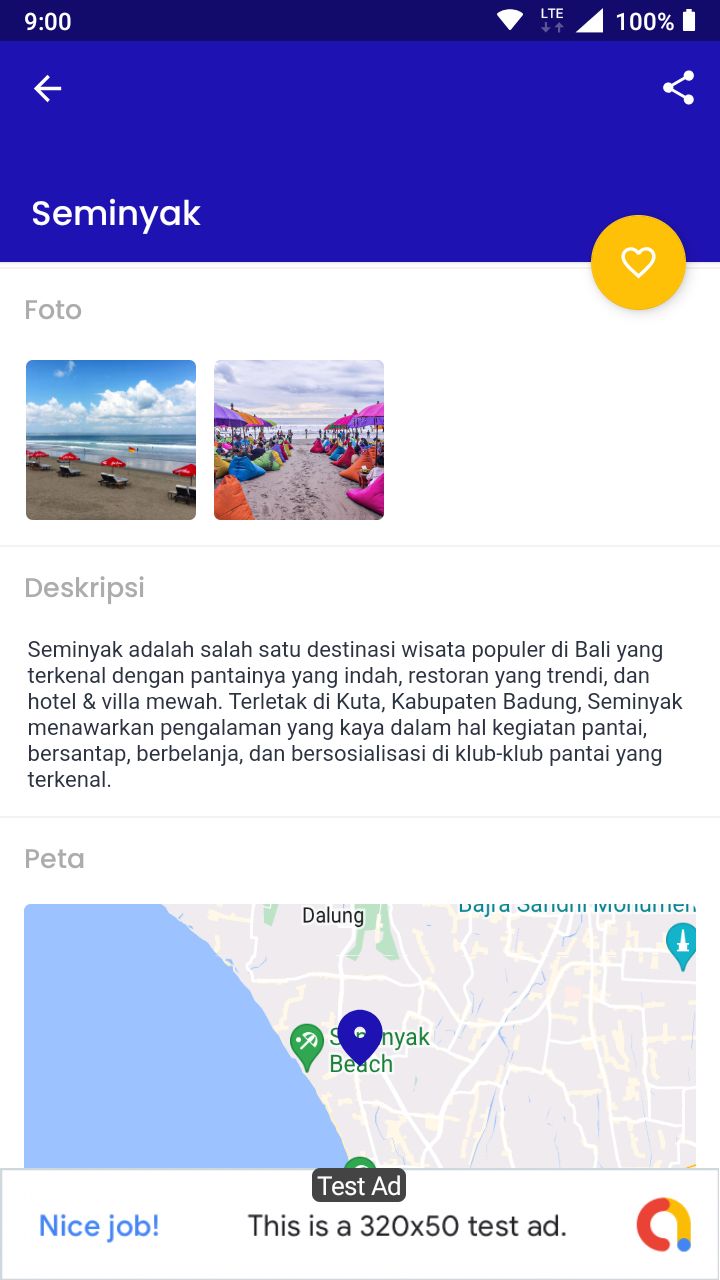
Task: Share the Seminyak destination page
Action: click(x=678, y=89)
